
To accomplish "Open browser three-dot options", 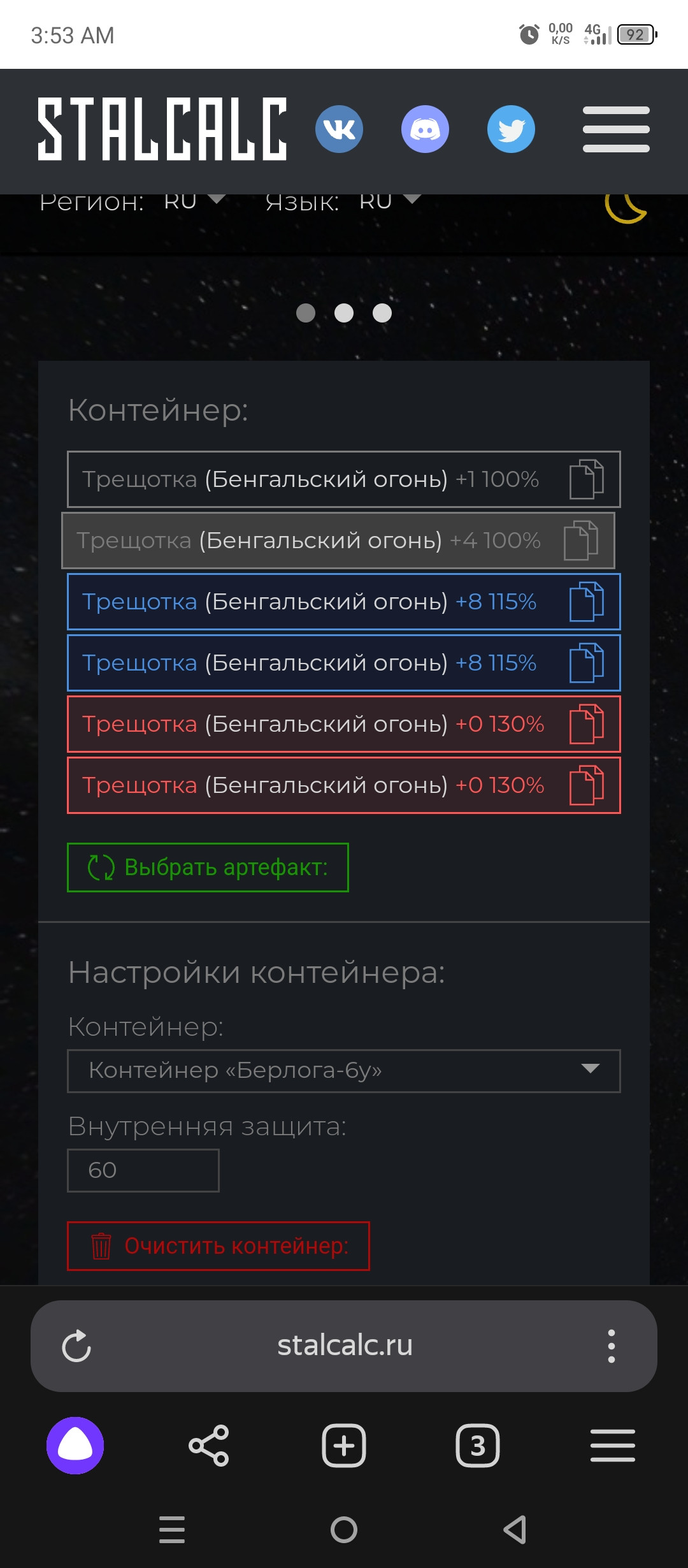I will (x=612, y=1346).
